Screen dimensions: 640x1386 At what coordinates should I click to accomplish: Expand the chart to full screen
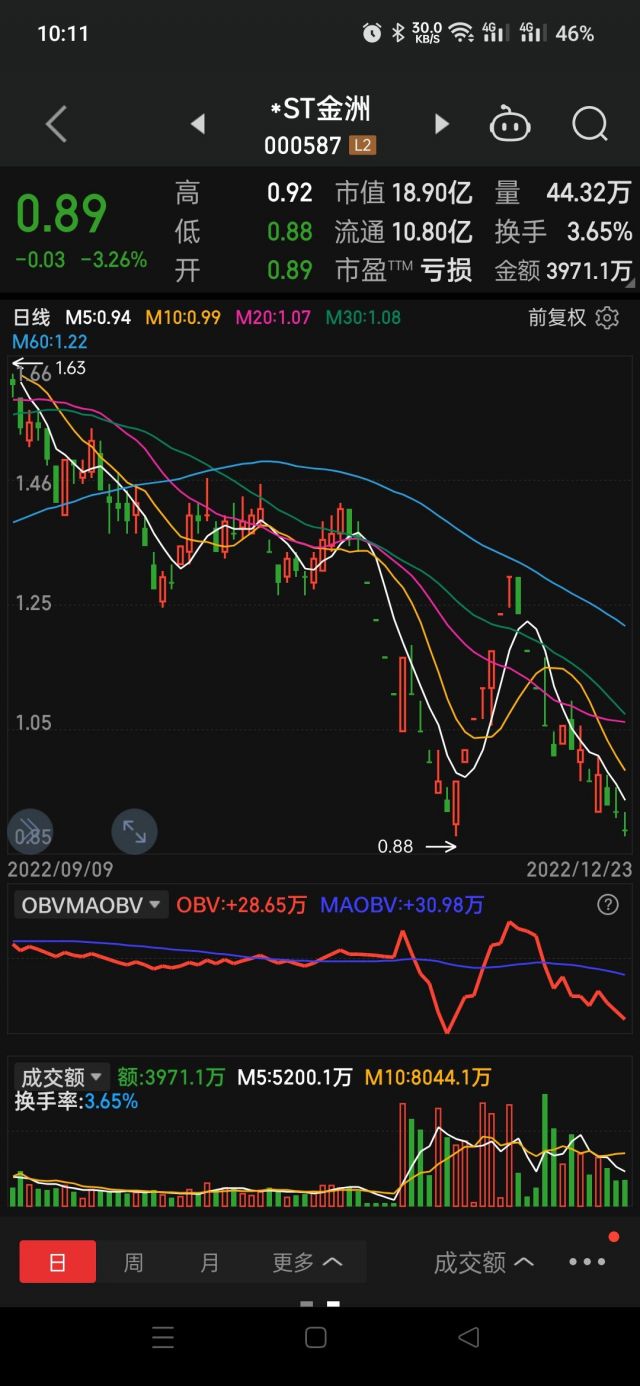click(x=134, y=831)
